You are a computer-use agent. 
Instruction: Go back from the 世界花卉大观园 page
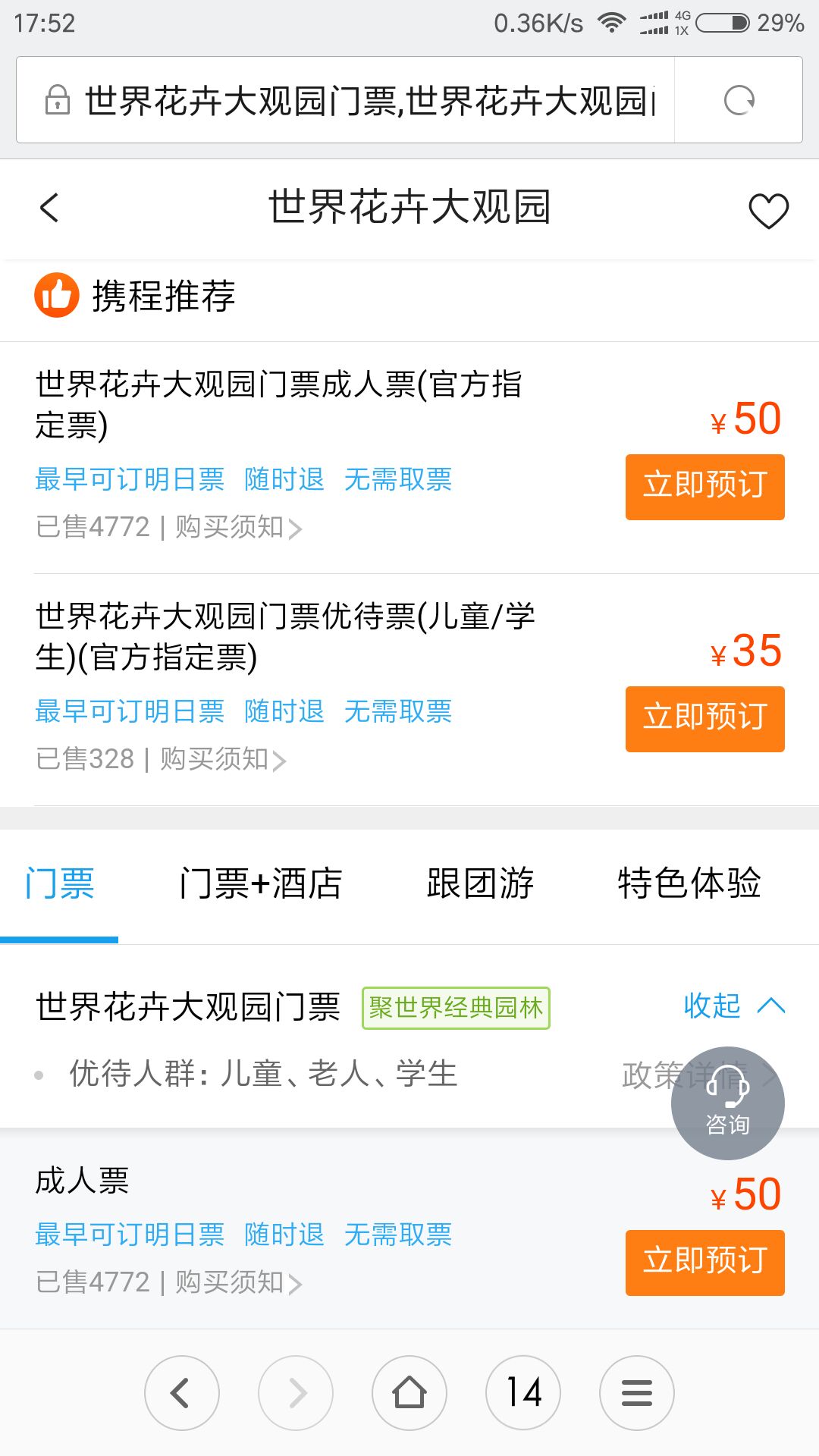pos(49,208)
